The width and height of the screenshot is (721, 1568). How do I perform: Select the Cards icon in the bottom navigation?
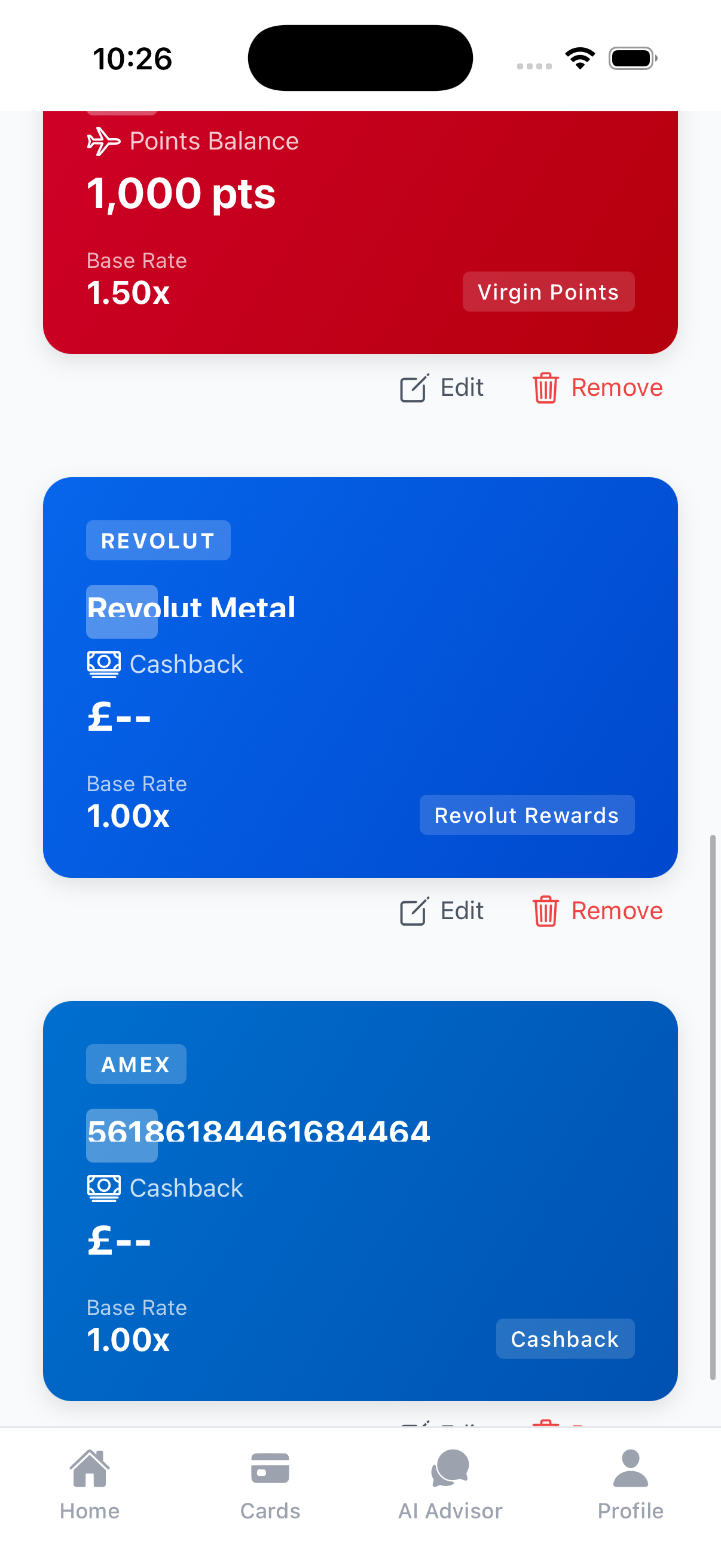click(x=270, y=1468)
